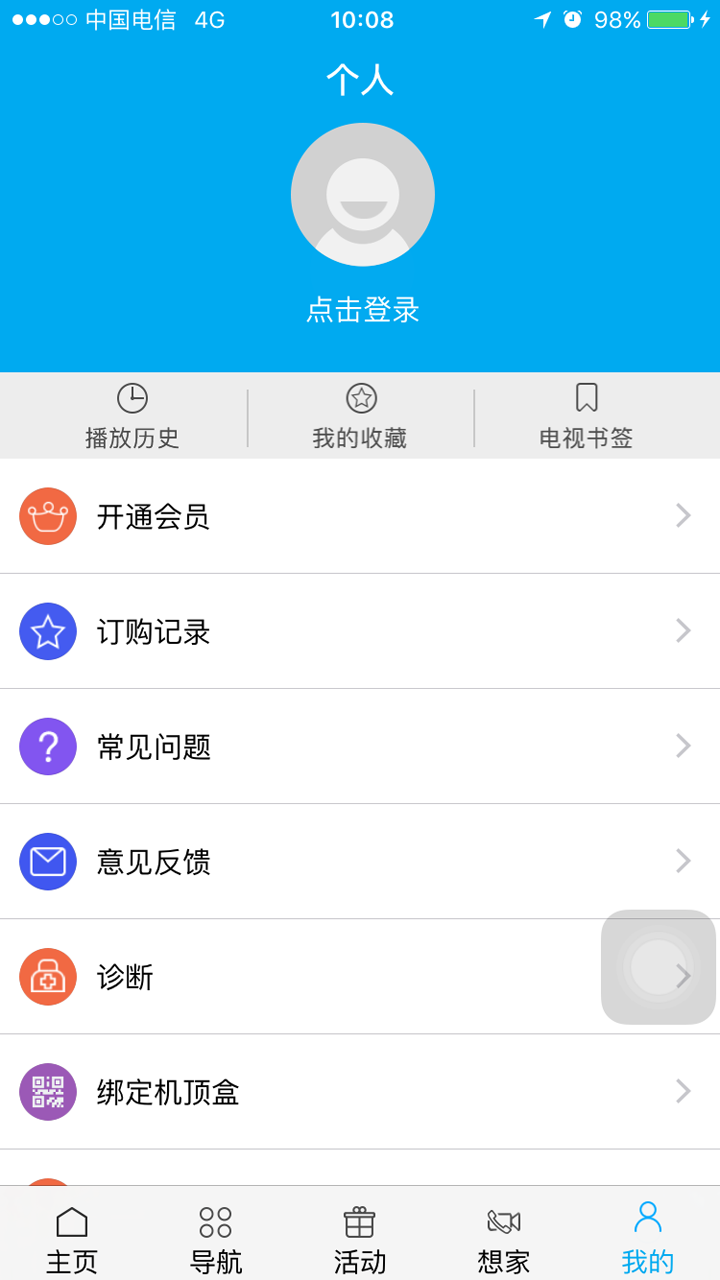Switch to the 主页 home tab
The height and width of the screenshot is (1280, 720).
[x=72, y=1238]
